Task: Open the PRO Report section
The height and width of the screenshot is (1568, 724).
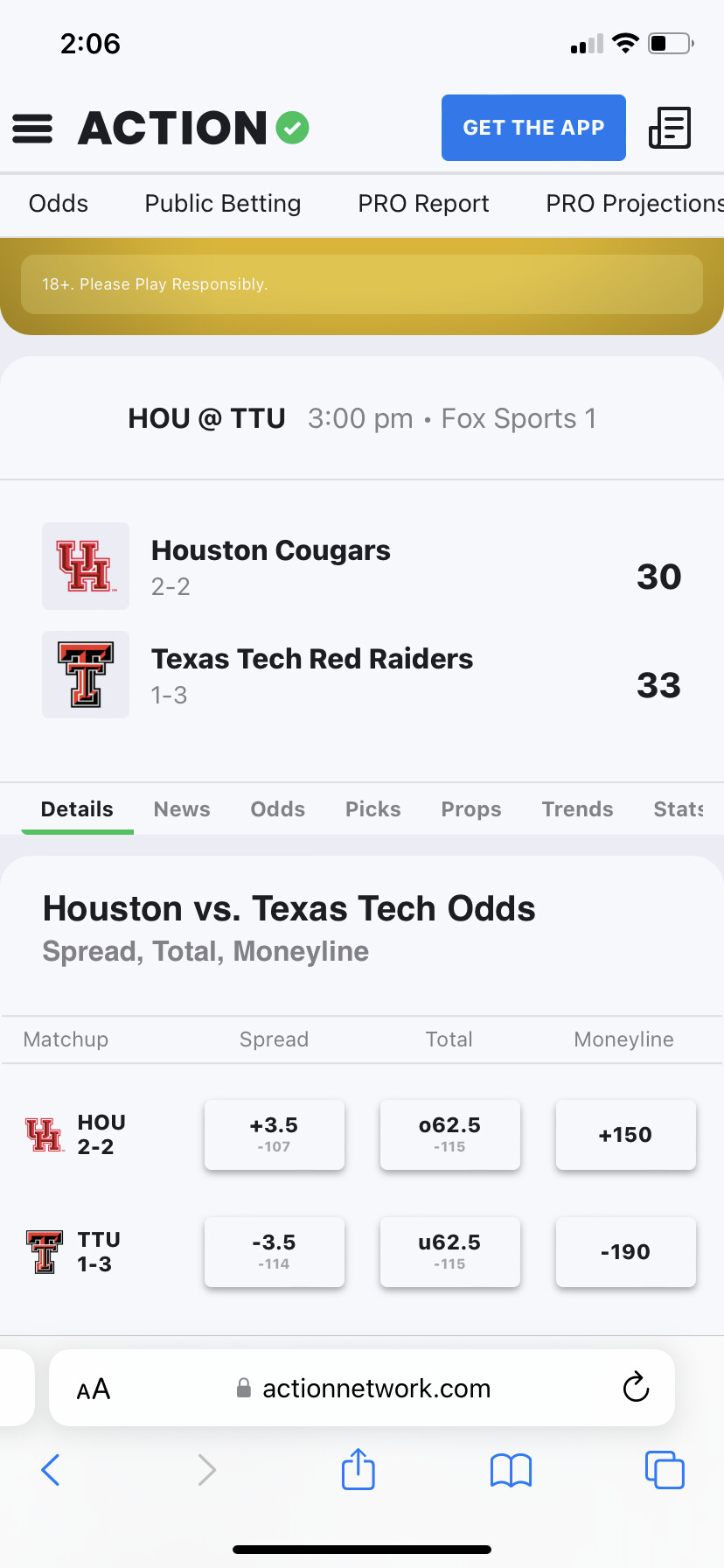Action: (x=423, y=204)
